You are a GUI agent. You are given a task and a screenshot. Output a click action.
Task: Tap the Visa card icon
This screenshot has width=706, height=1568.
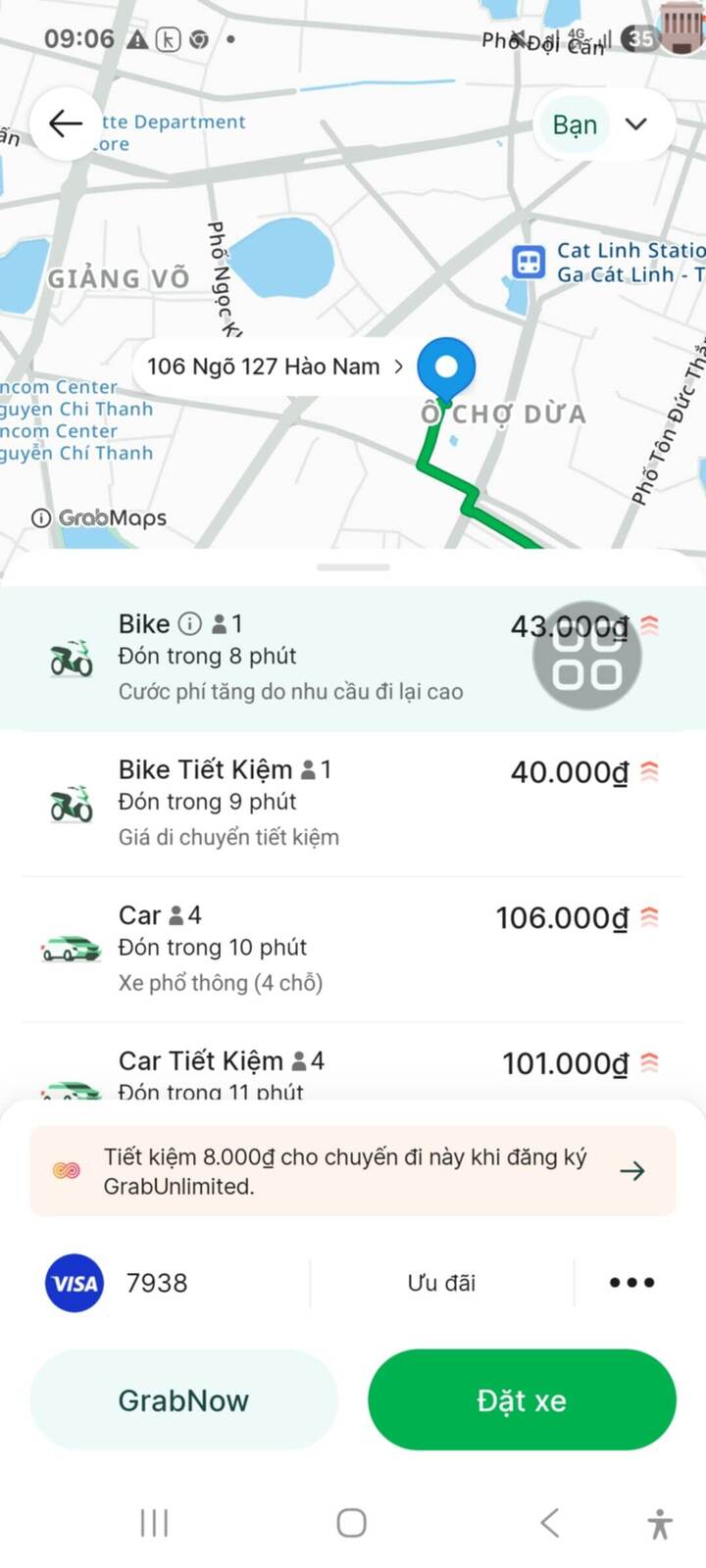[72, 1282]
